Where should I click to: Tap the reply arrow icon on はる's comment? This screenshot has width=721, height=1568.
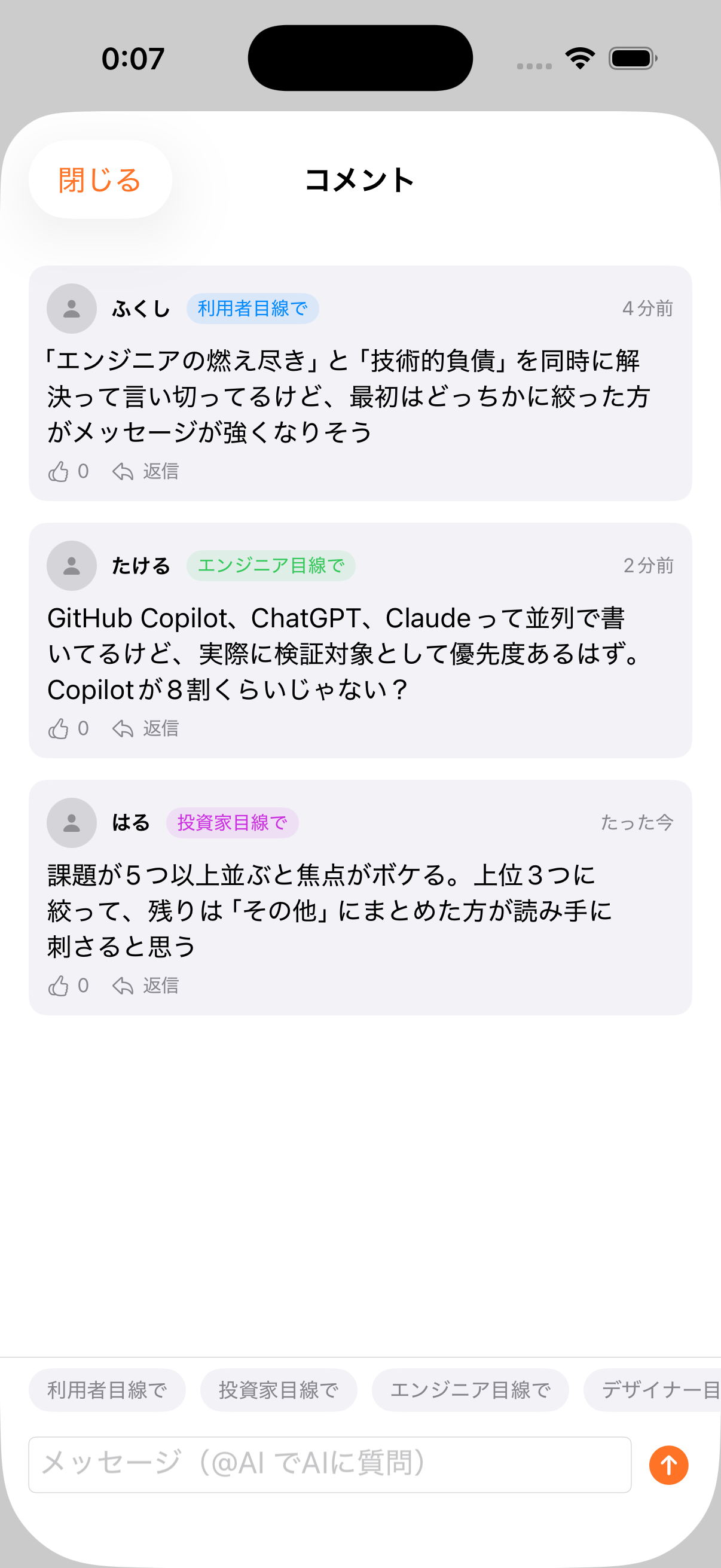pyautogui.click(x=123, y=986)
